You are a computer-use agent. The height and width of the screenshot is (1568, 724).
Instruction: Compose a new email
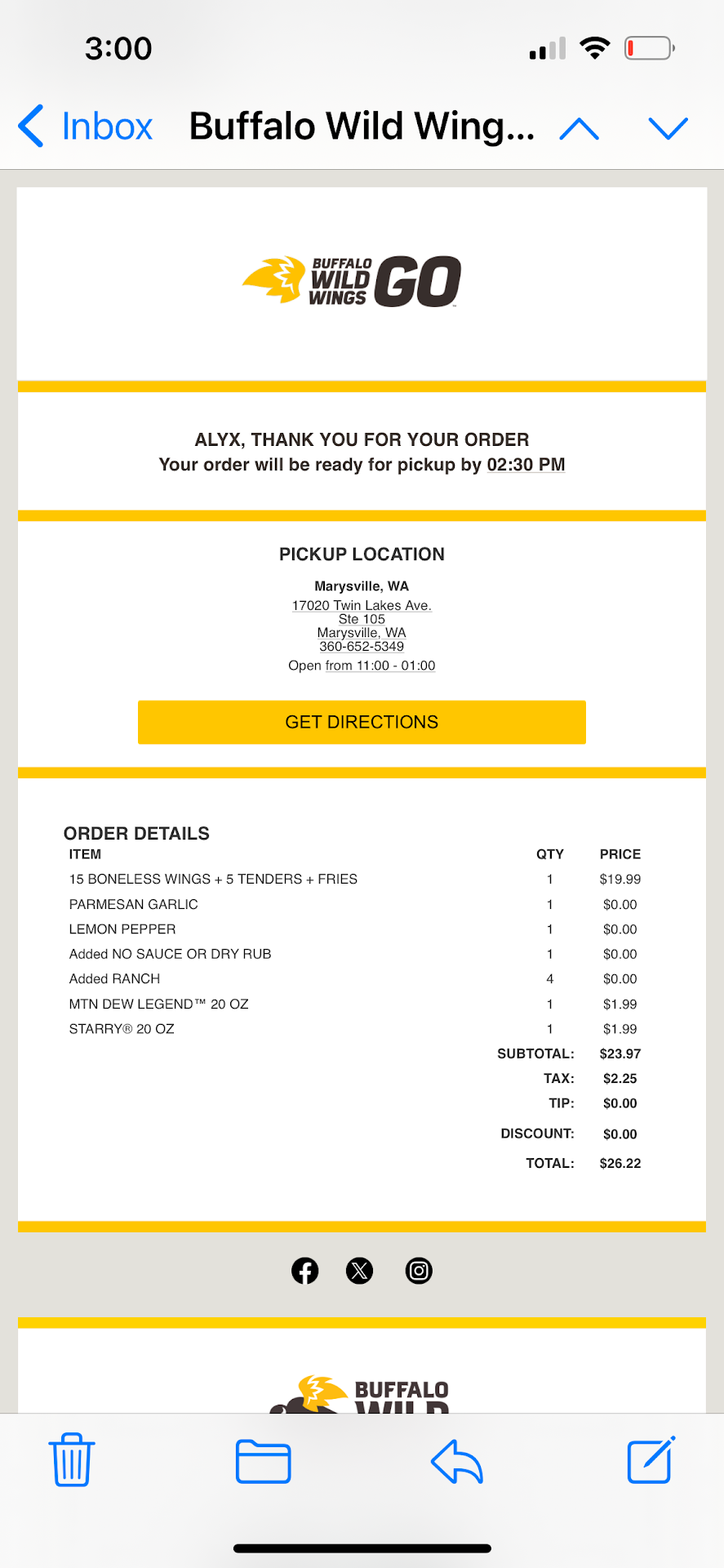[651, 1460]
